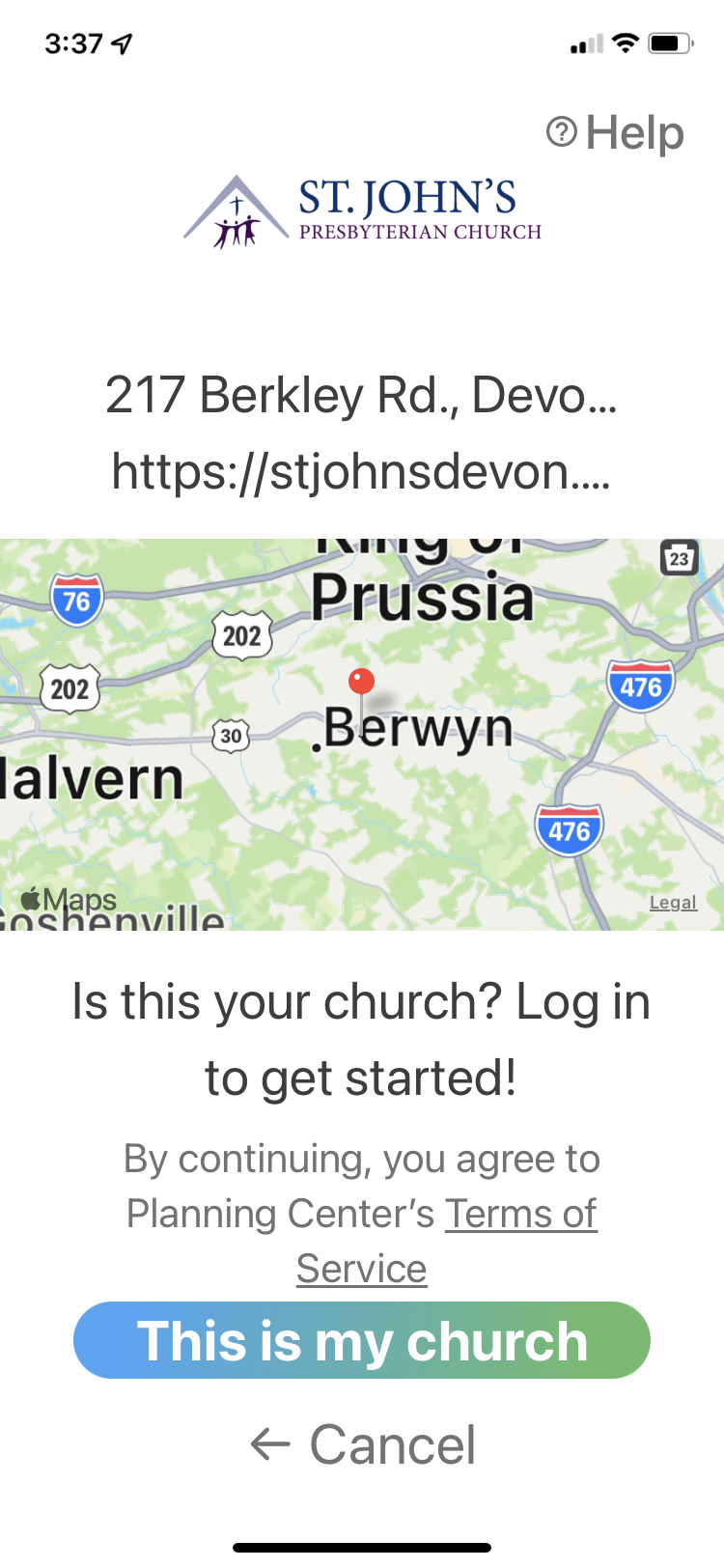The image size is (724, 1568).
Task: Open the 217 Berkley Rd. address
Action: click(361, 395)
